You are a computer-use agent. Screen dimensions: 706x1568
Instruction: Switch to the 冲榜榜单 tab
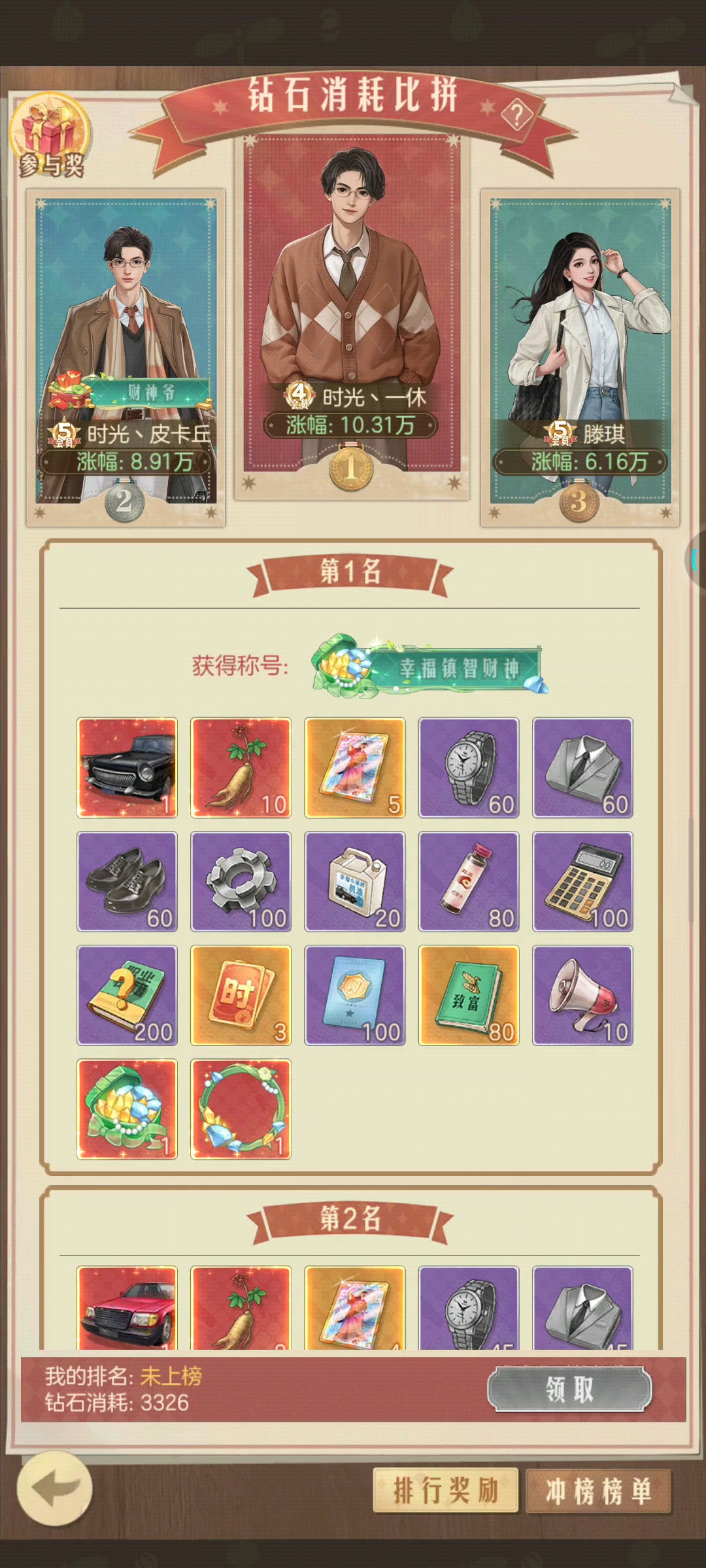tap(598, 1491)
